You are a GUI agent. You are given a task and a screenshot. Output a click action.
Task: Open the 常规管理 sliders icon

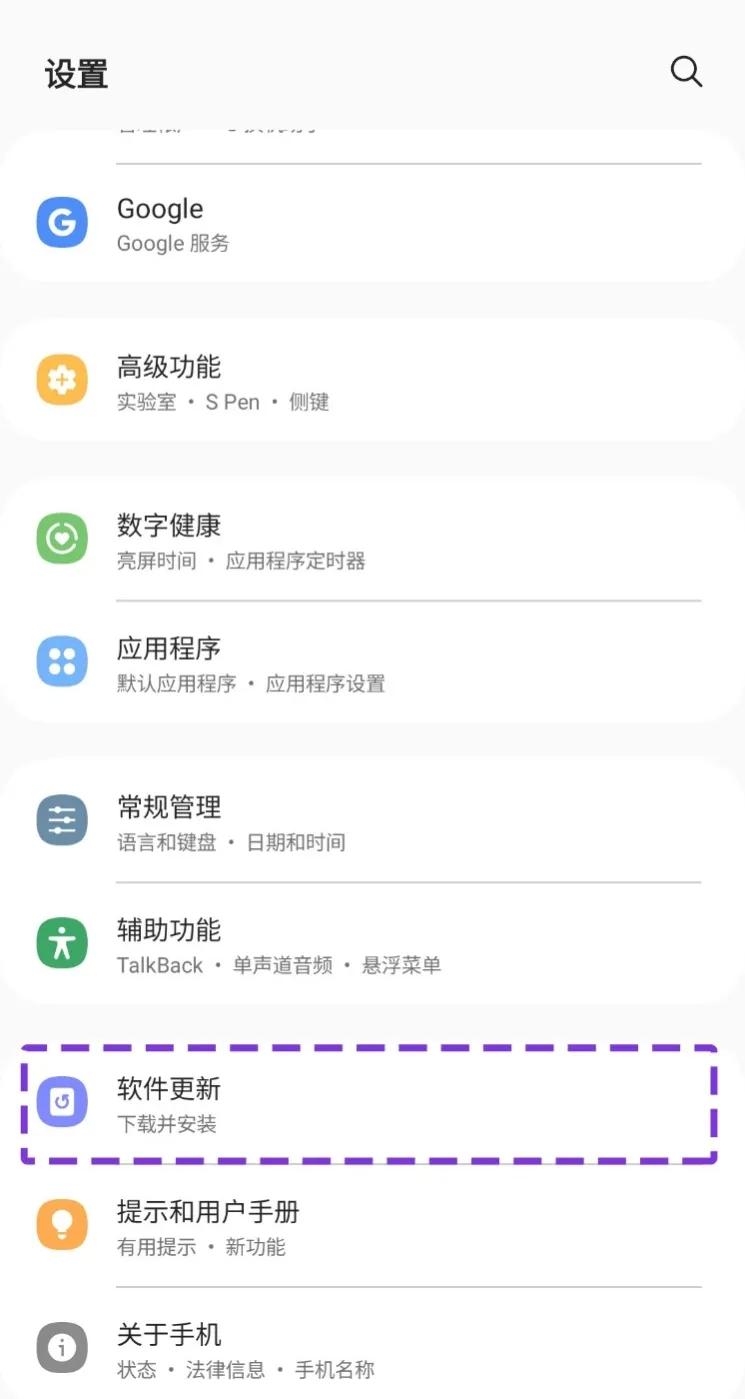pyautogui.click(x=61, y=820)
